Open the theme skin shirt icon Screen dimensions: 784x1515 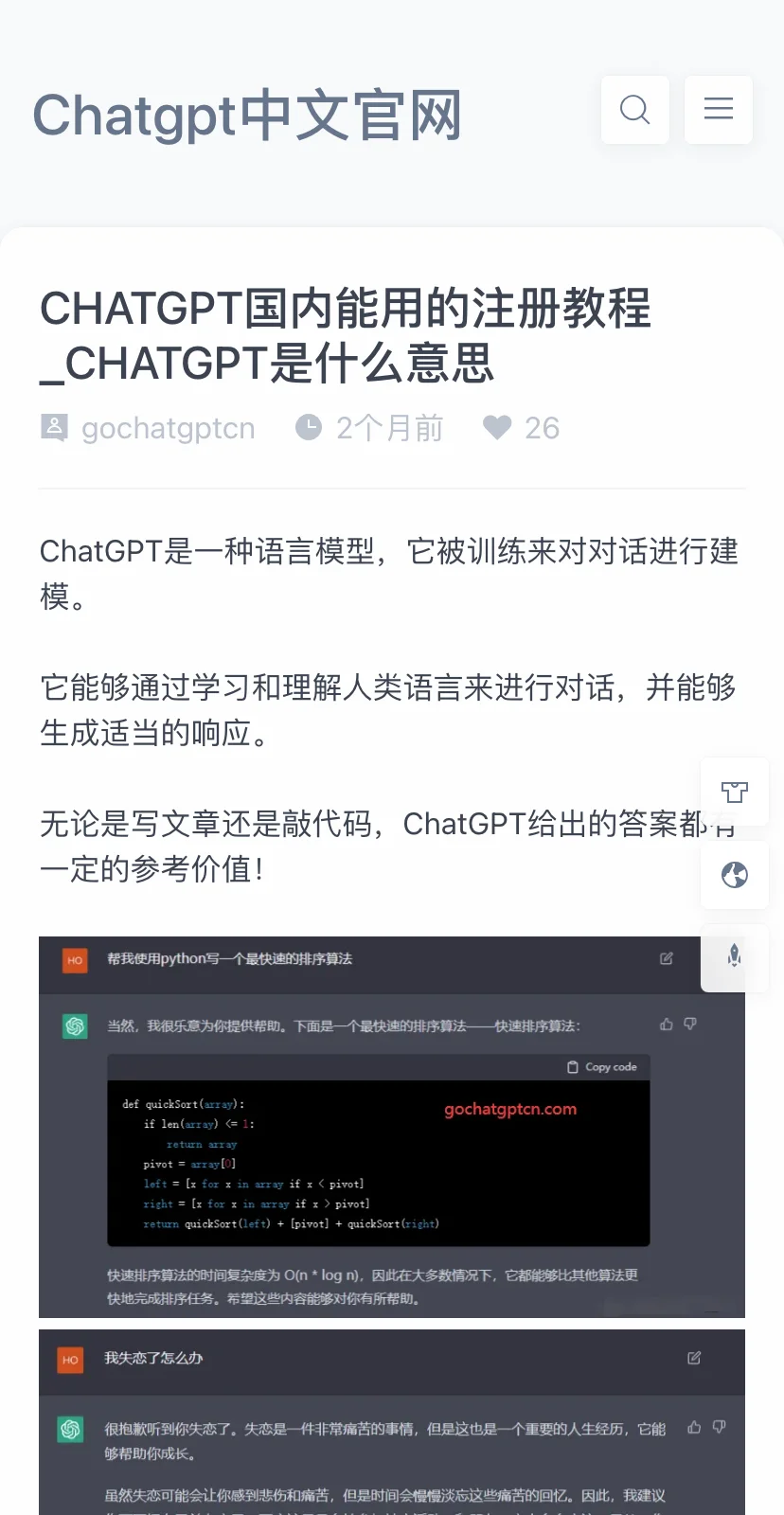(735, 792)
